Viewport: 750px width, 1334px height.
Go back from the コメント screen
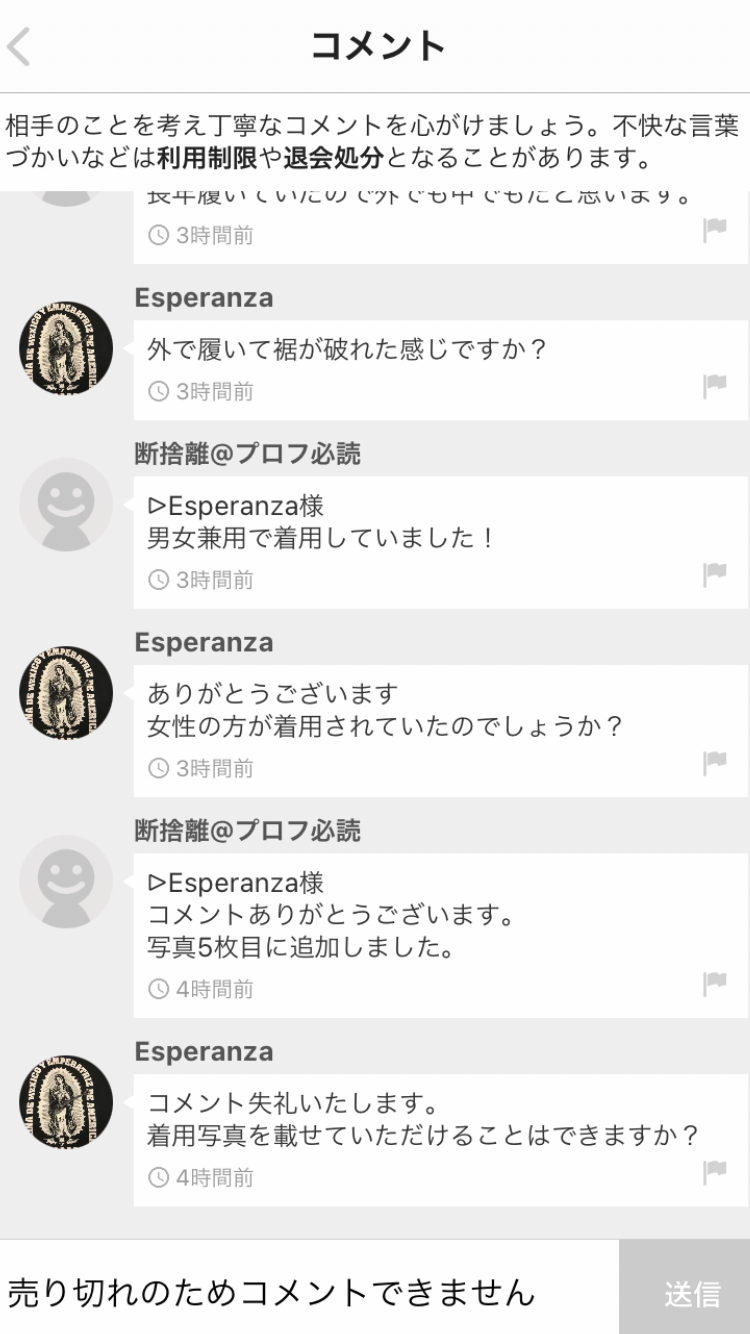(x=20, y=47)
